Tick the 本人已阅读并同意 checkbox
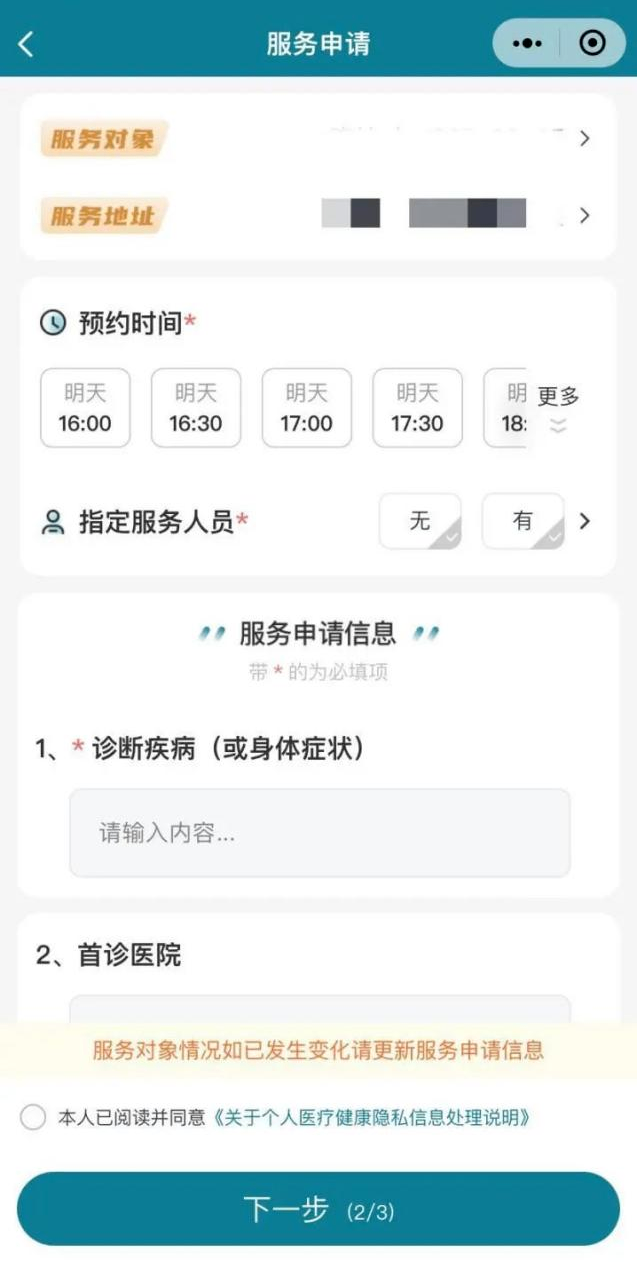This screenshot has width=638, height=1262. click(33, 1118)
